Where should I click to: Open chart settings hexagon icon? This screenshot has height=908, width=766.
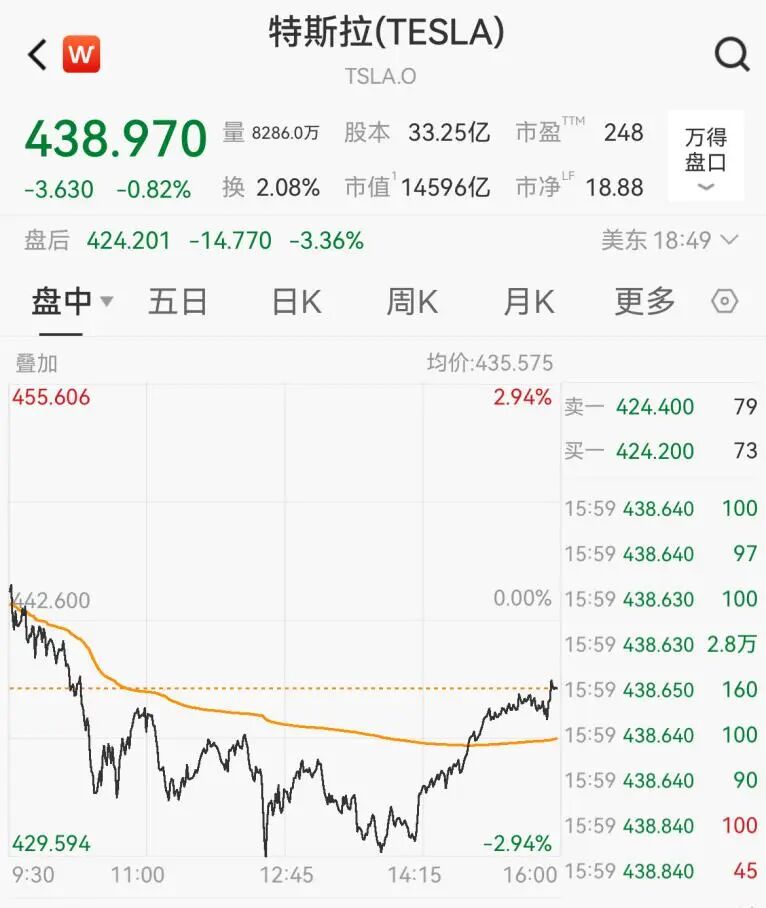(724, 301)
